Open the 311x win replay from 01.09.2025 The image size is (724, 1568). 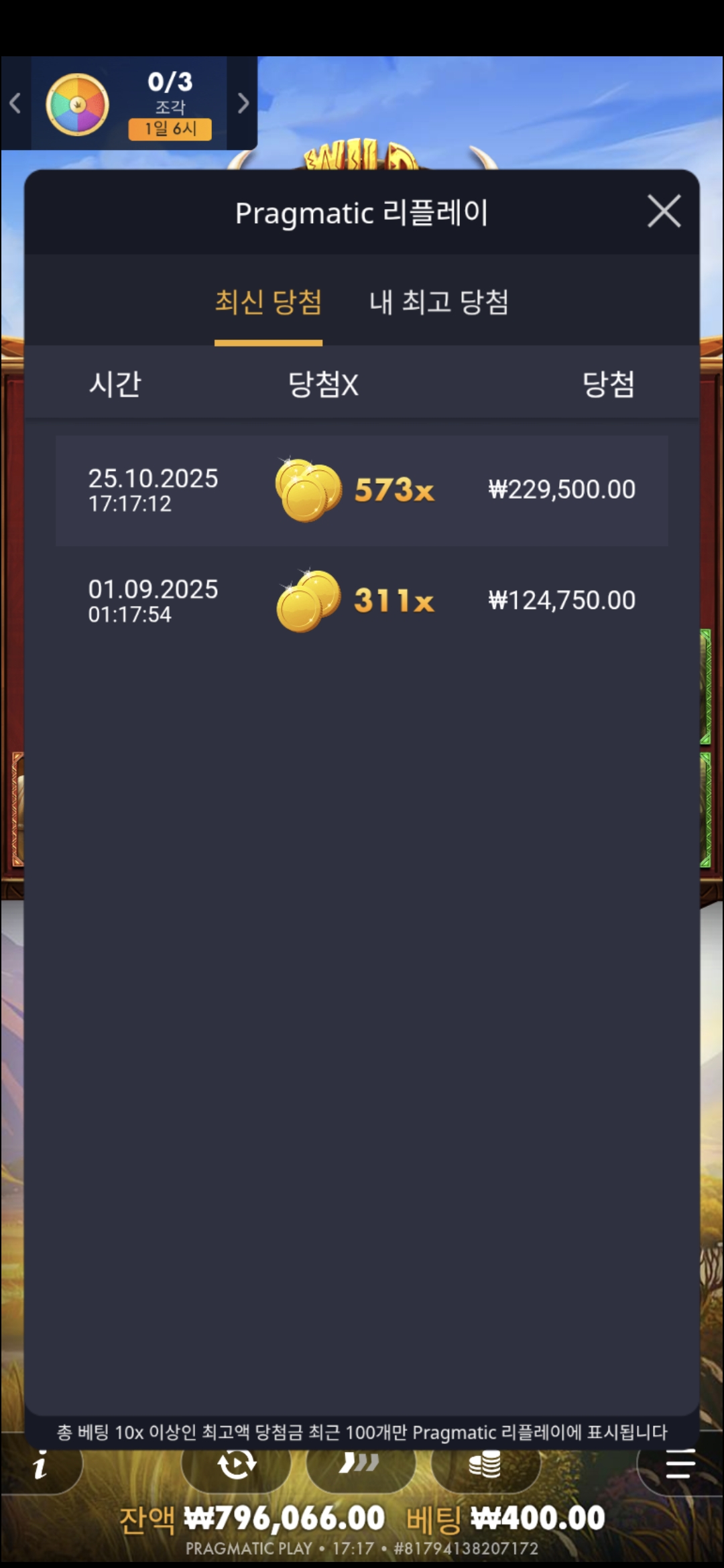[361, 601]
